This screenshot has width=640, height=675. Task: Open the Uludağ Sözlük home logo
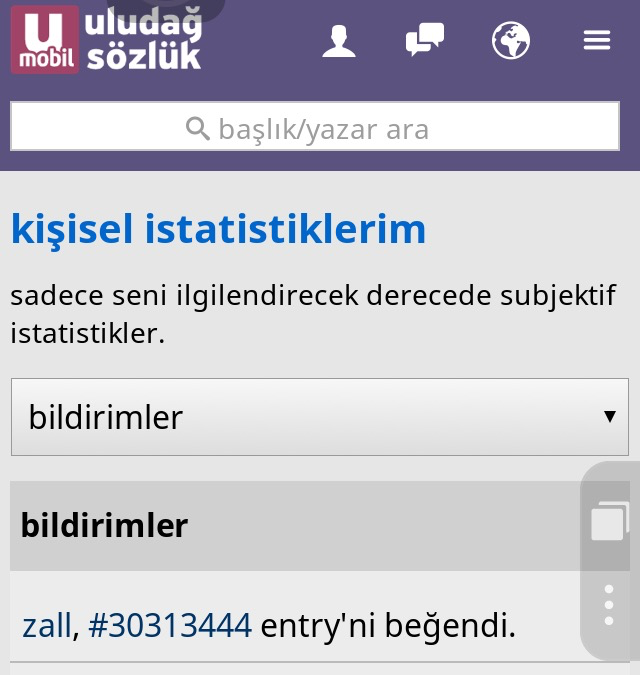pos(106,42)
